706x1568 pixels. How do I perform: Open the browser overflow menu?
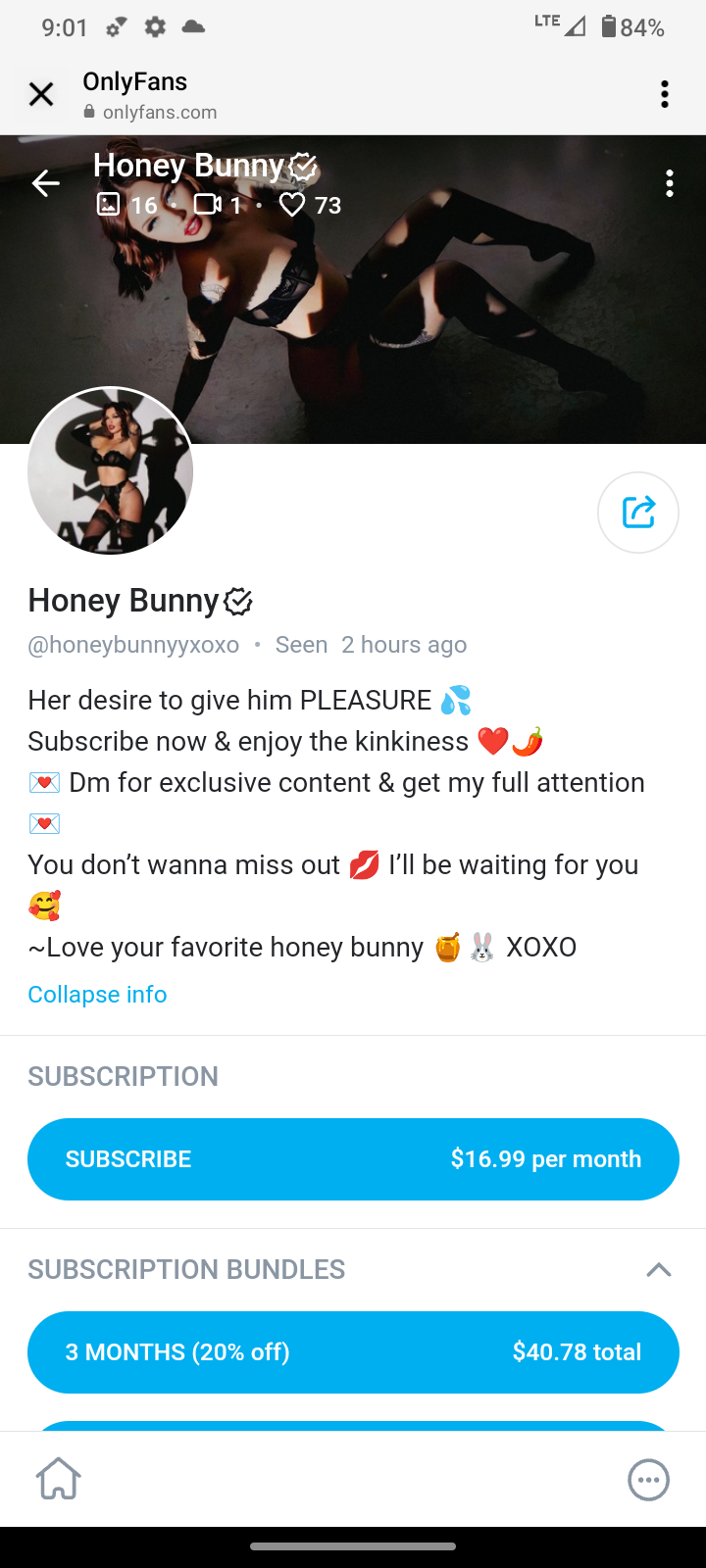pos(665,94)
